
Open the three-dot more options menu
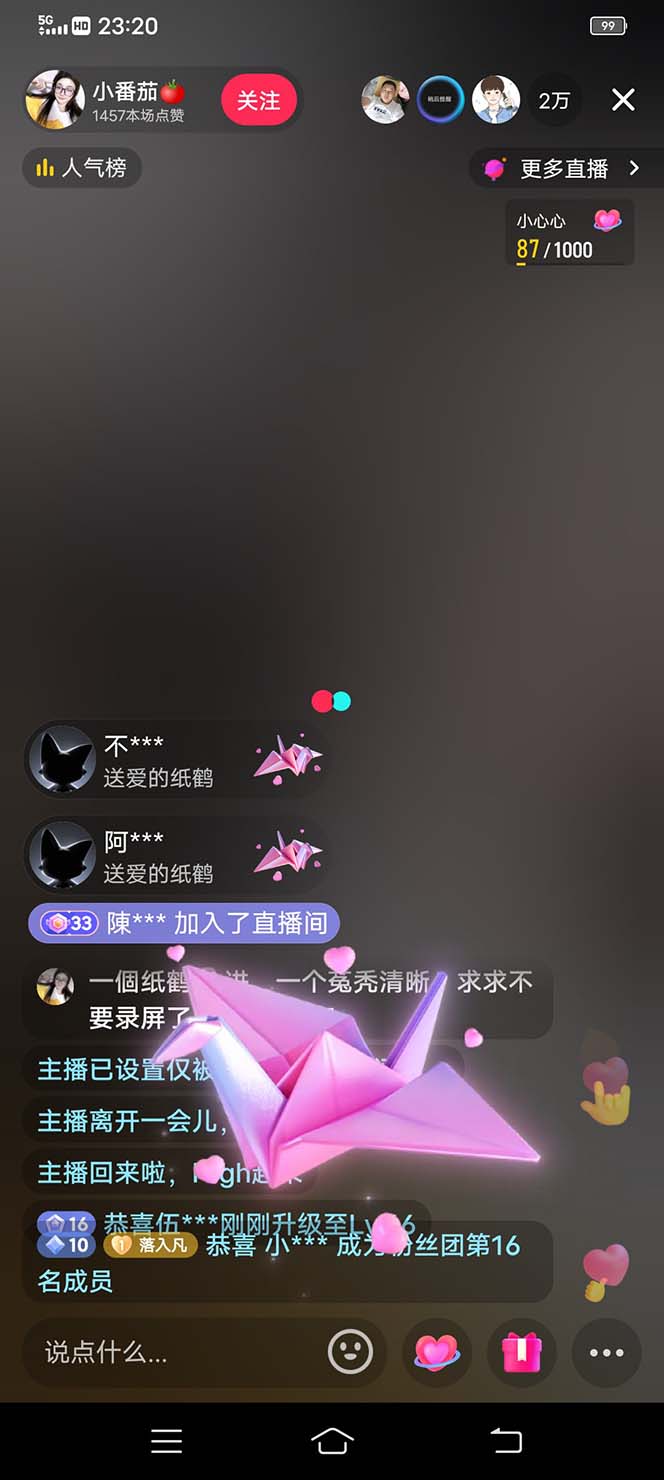click(606, 1353)
